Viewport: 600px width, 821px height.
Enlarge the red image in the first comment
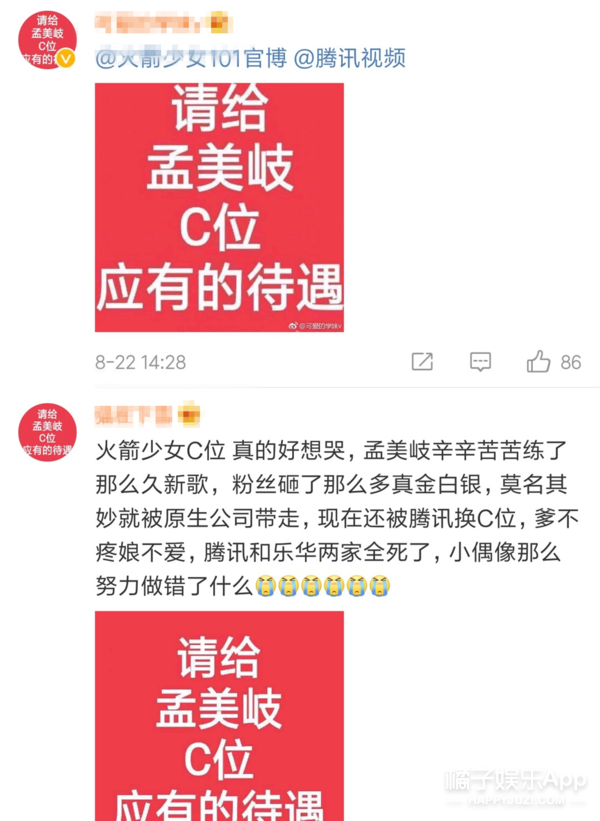point(219,207)
